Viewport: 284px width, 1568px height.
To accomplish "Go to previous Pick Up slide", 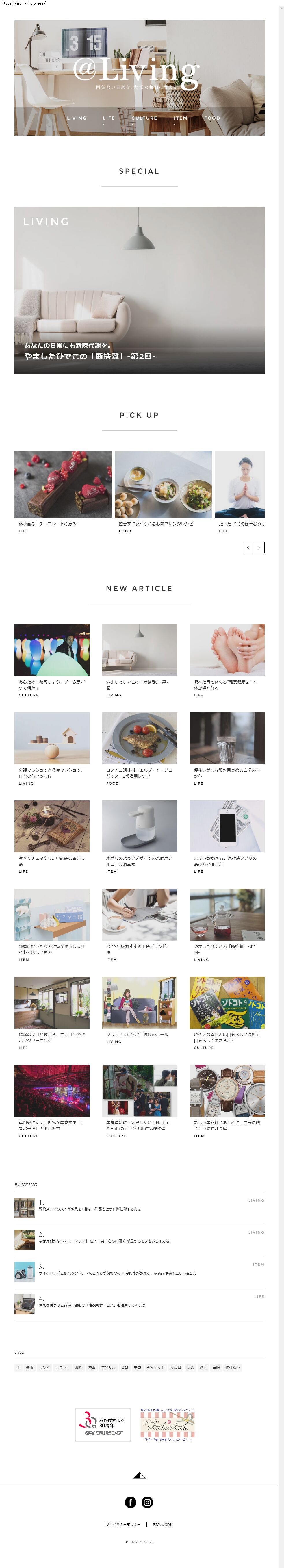I will coord(248,547).
